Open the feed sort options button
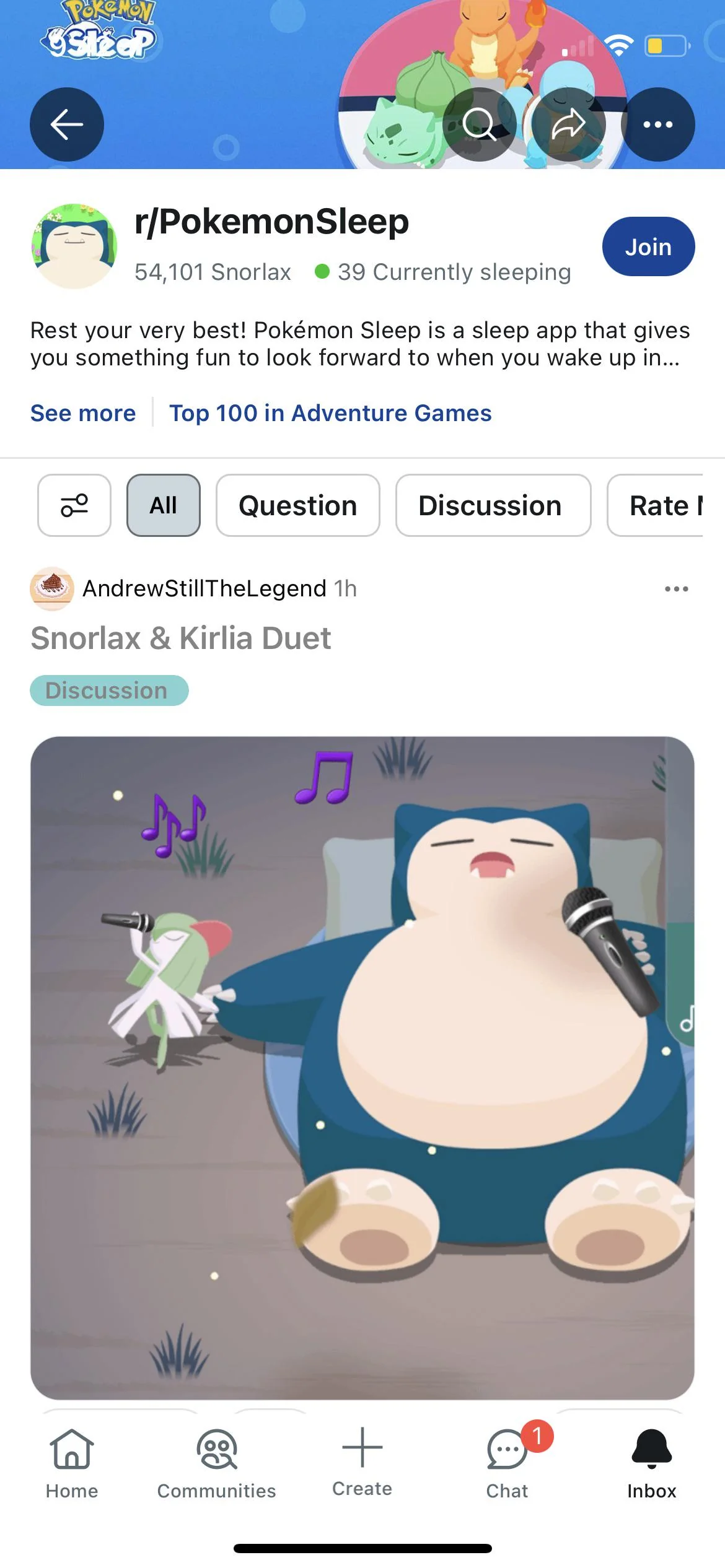 [74, 505]
